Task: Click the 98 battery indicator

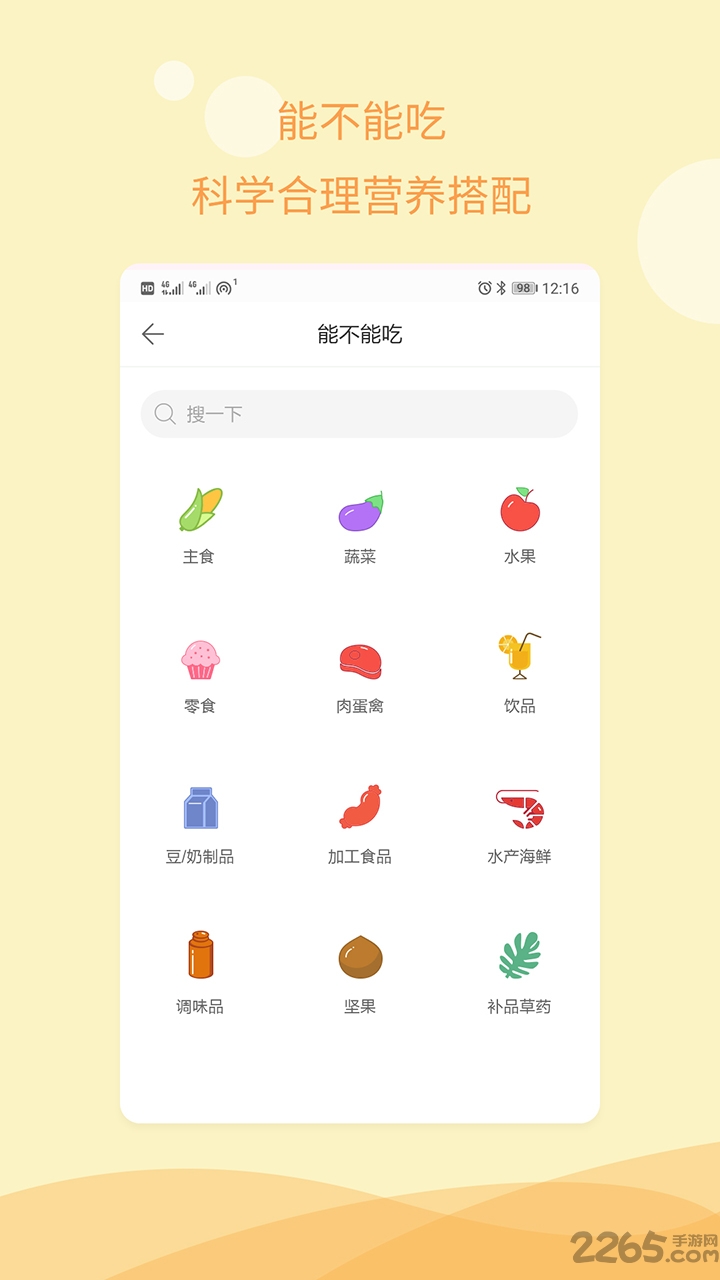Action: pos(521,287)
